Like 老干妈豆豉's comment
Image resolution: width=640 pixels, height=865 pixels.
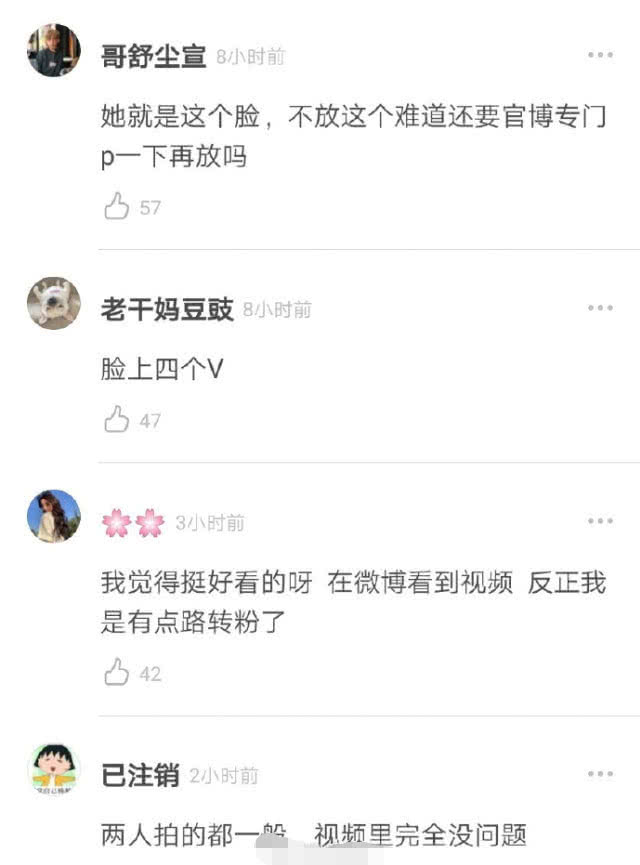[118, 420]
